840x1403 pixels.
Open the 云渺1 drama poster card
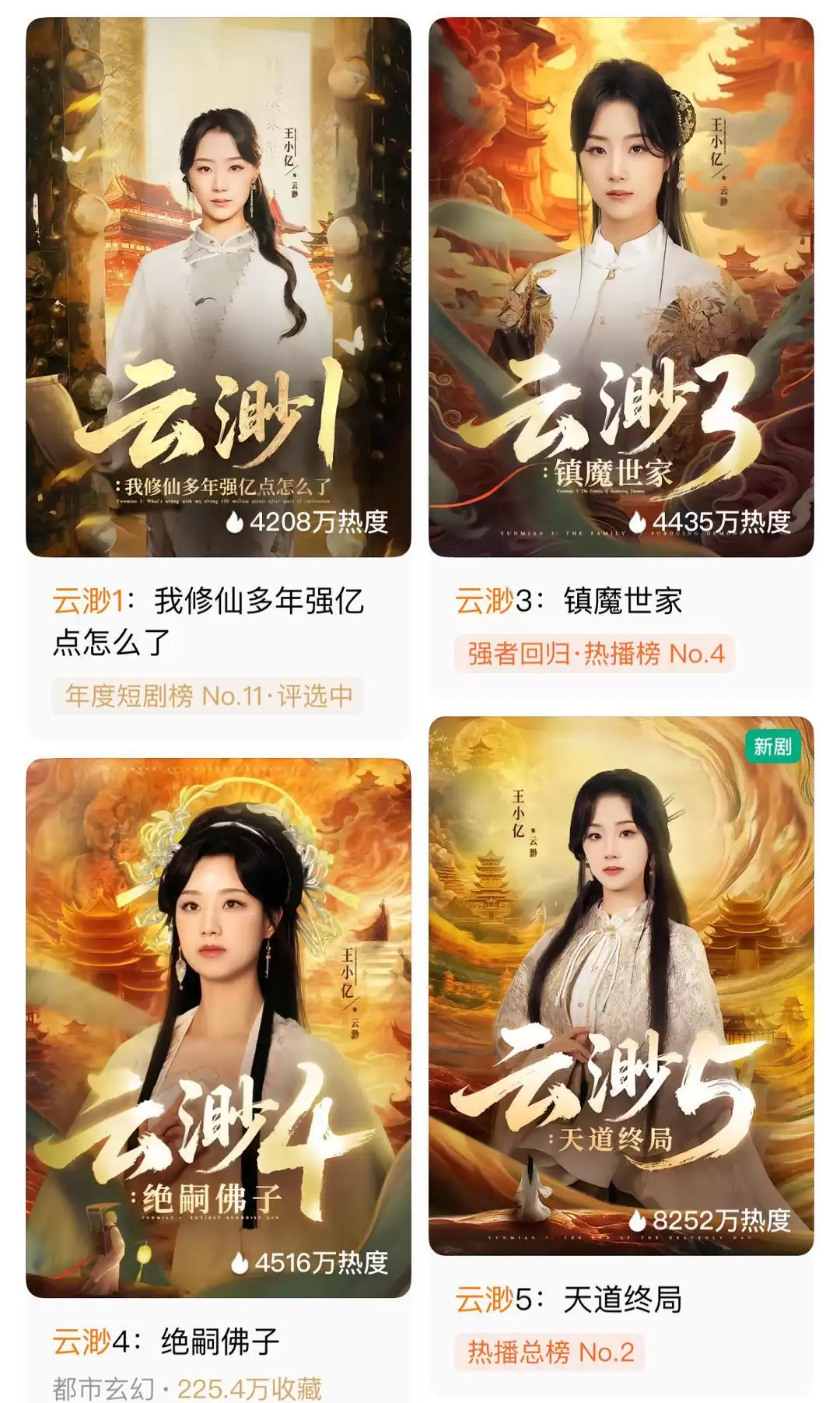coord(219,286)
